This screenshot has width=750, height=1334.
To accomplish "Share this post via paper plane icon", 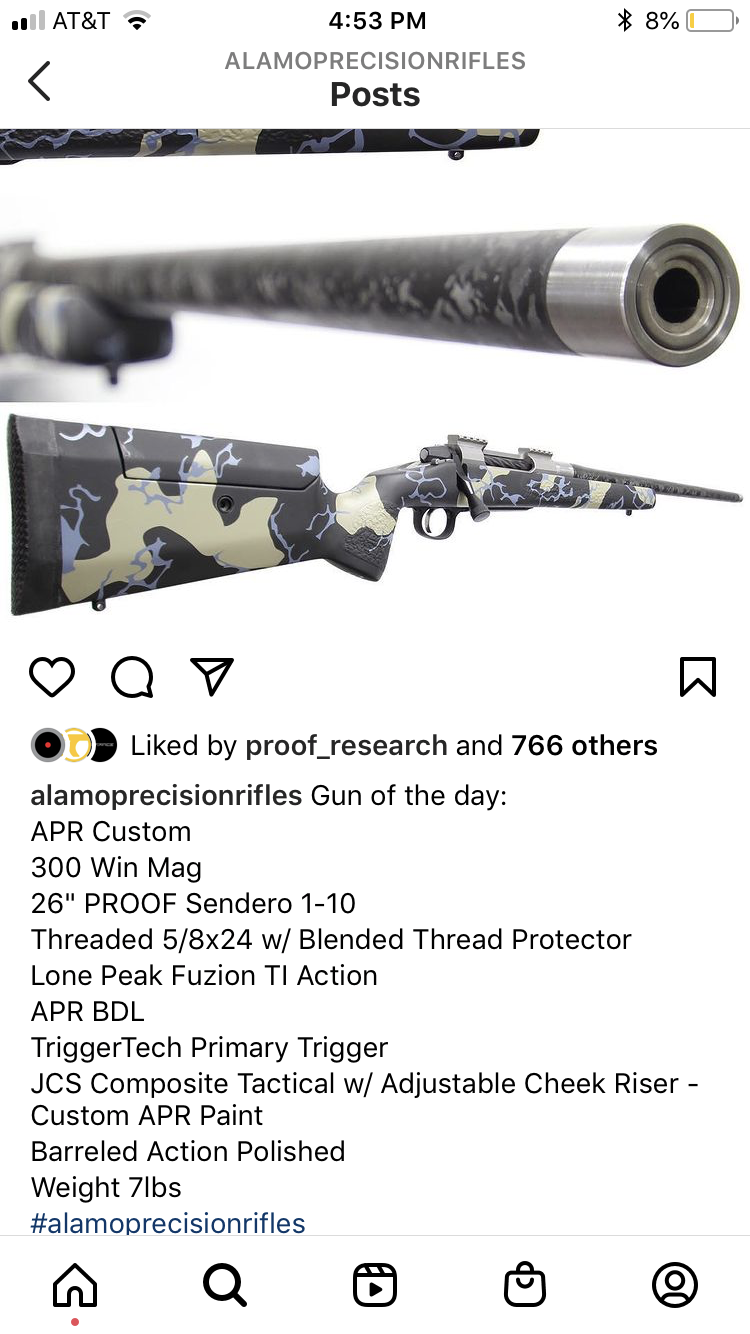I will (x=211, y=677).
